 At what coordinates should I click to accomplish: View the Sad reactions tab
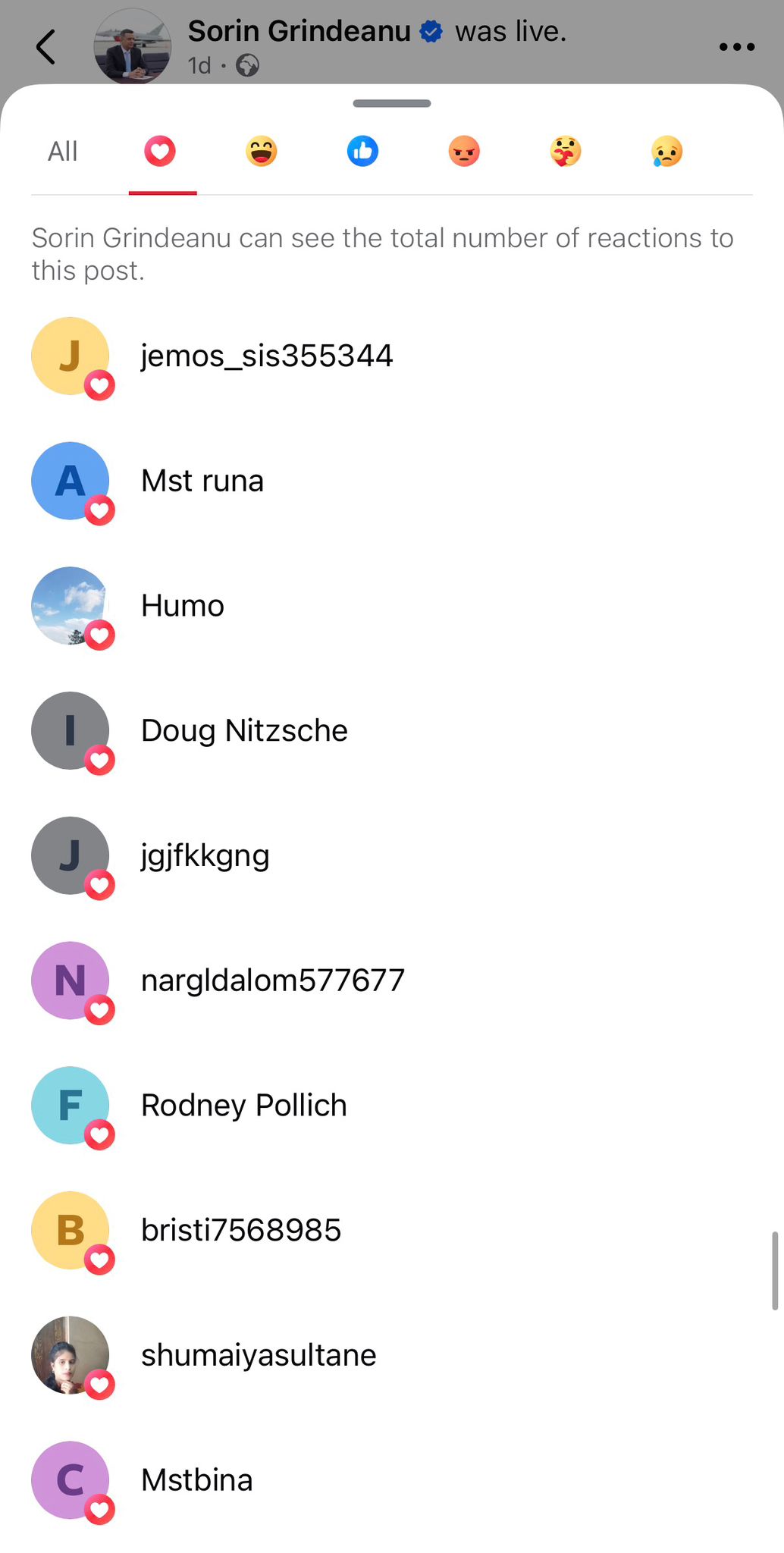coord(667,152)
